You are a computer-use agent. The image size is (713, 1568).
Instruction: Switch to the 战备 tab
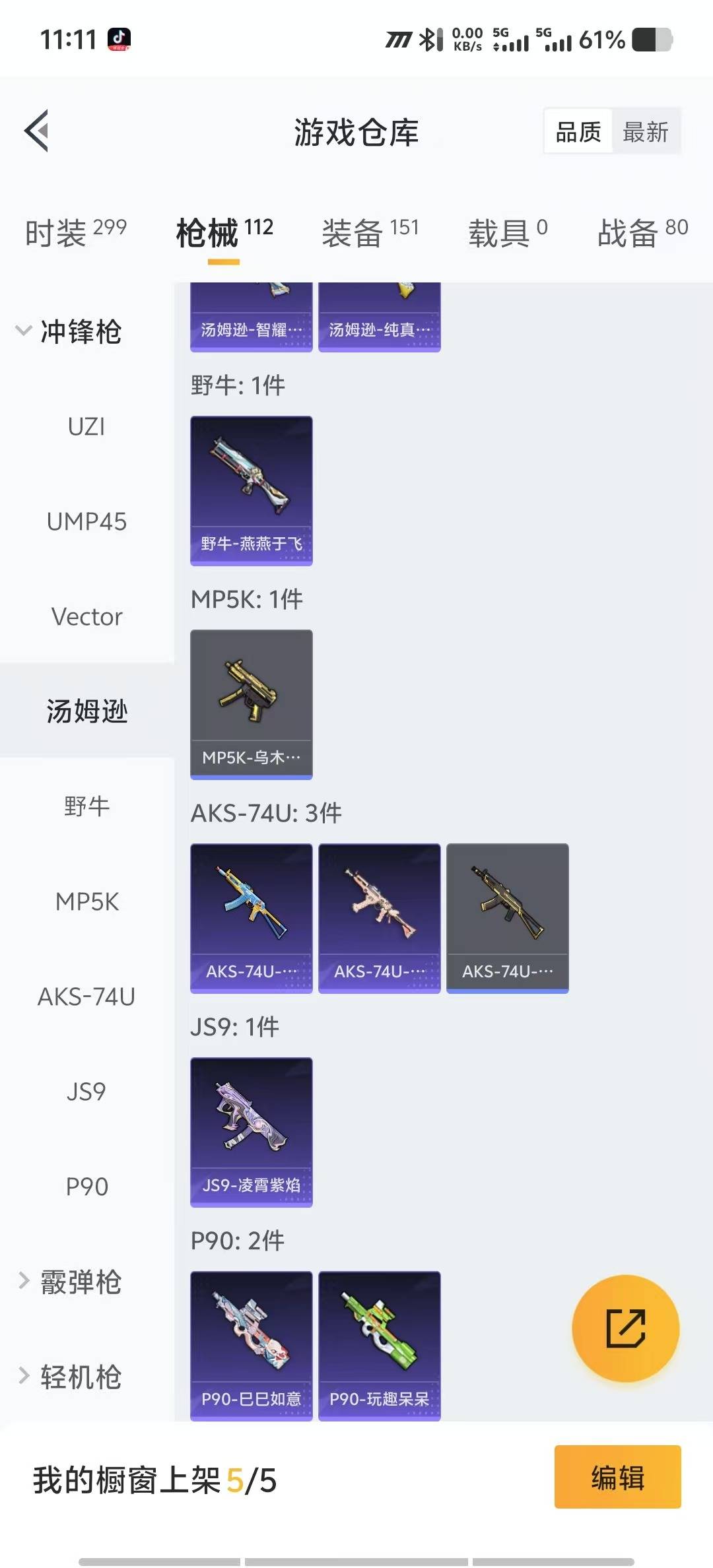[x=642, y=232]
